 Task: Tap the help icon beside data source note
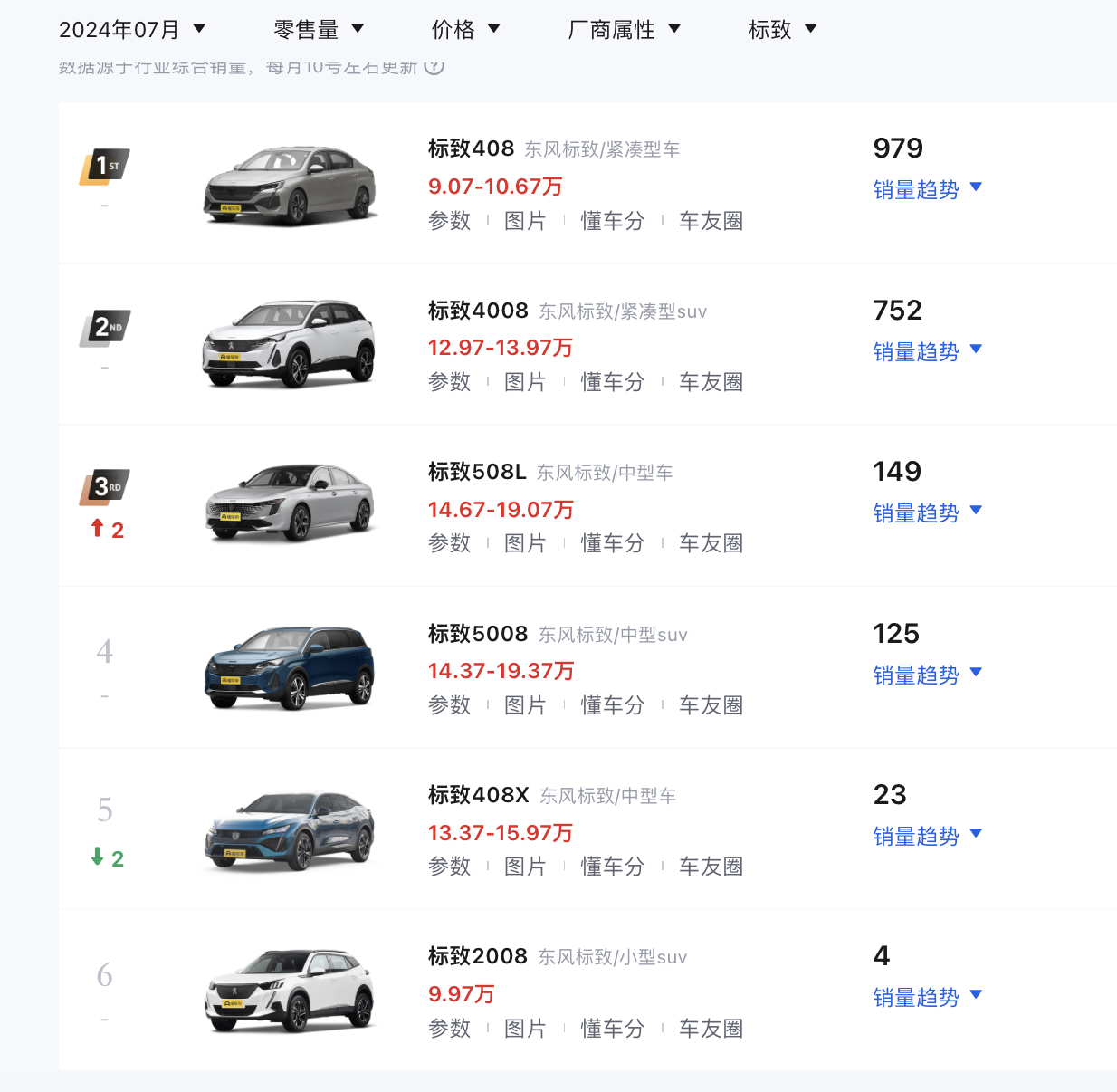point(434,66)
